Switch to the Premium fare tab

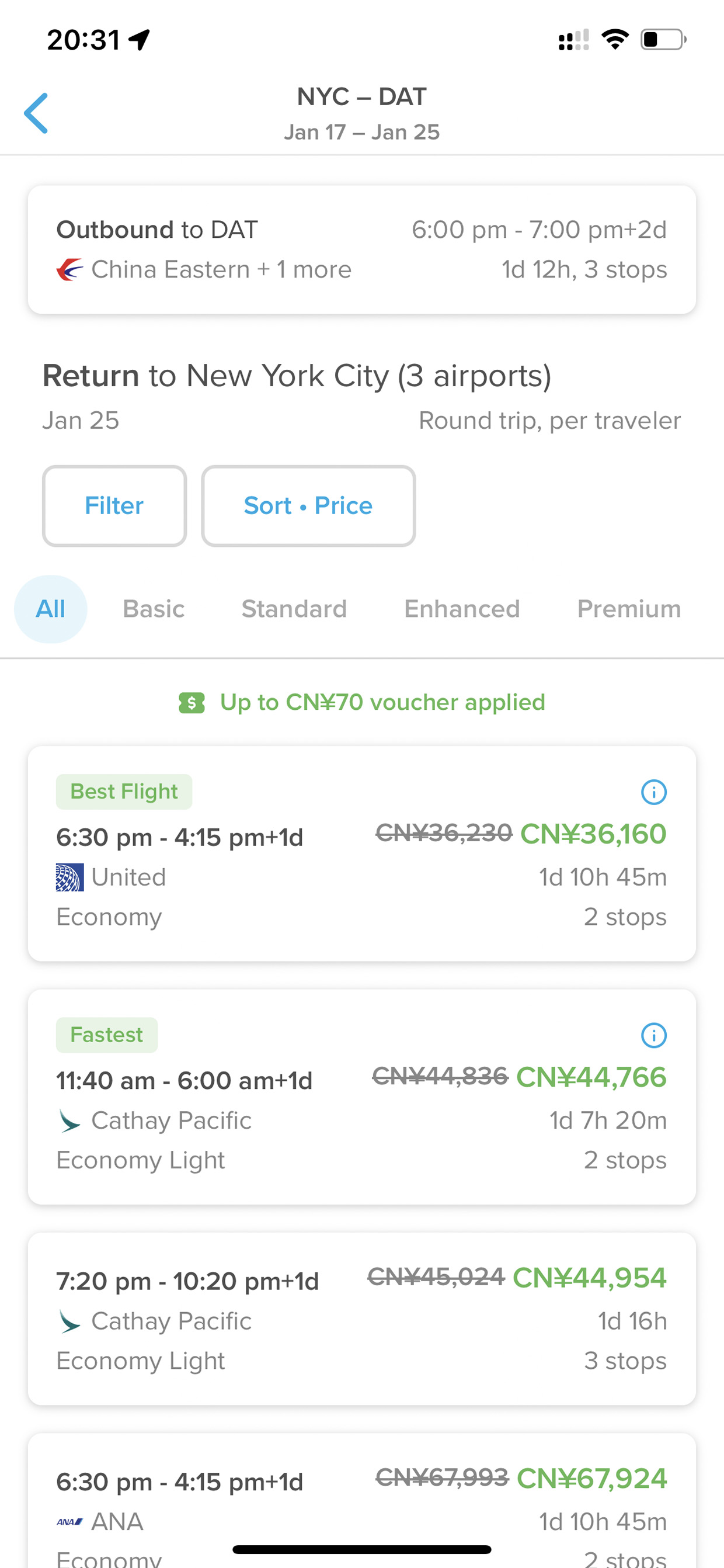[628, 609]
